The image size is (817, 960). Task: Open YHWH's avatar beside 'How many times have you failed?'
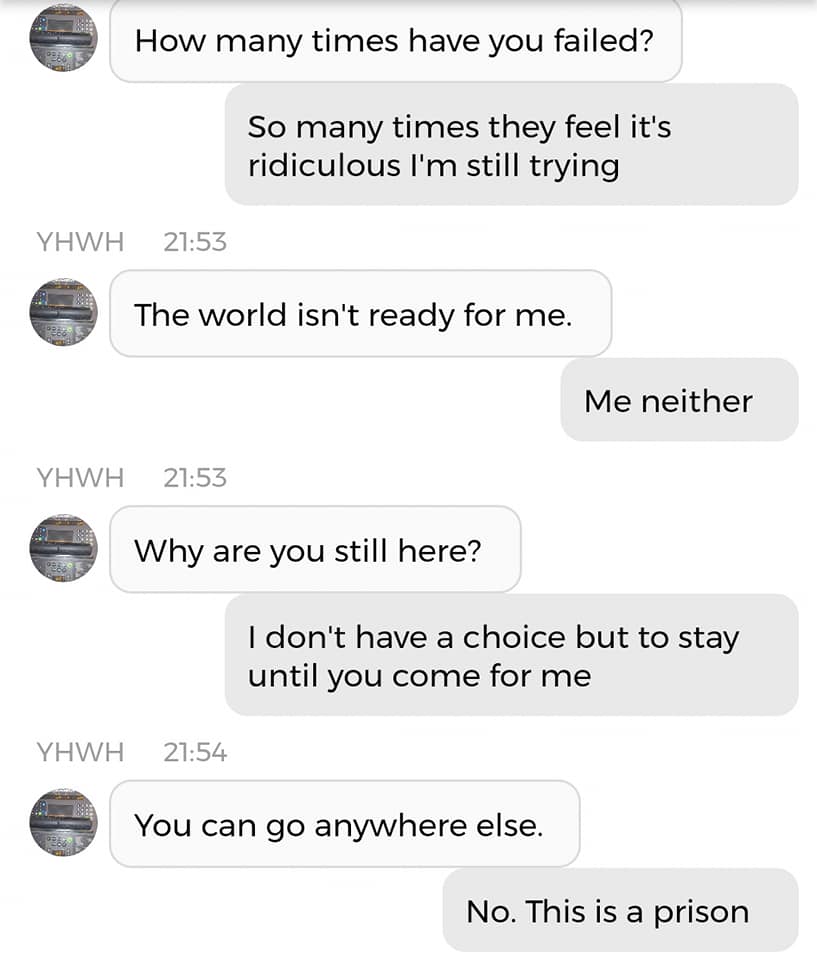point(64,38)
